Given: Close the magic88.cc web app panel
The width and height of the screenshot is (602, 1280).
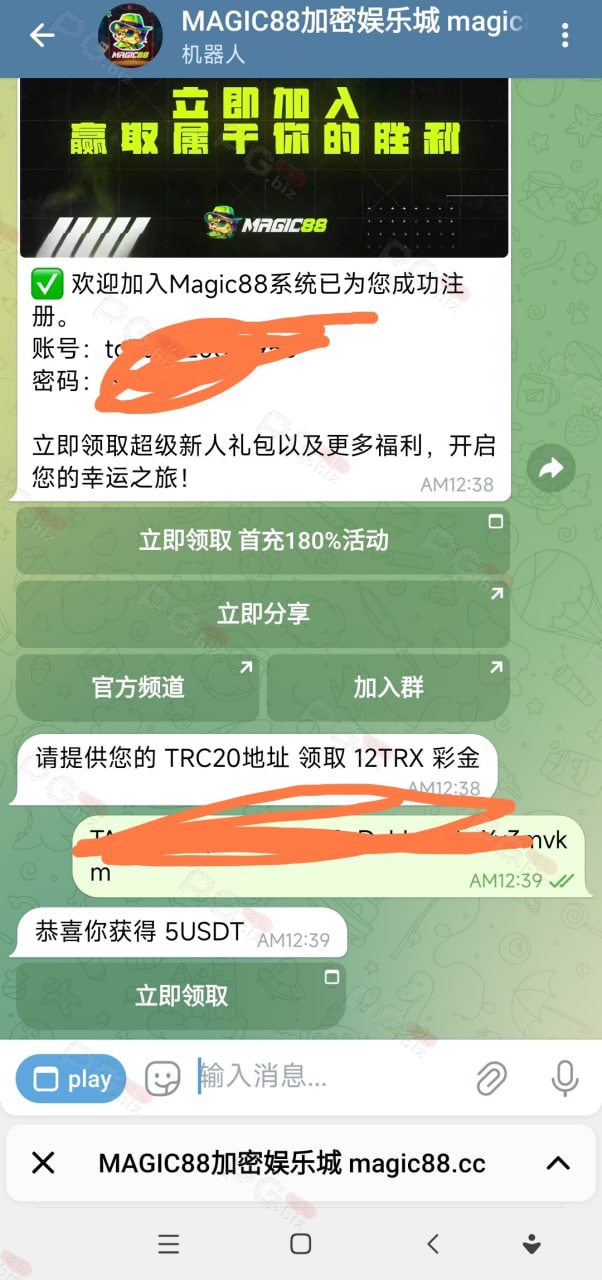Looking at the screenshot, I should click(43, 1163).
